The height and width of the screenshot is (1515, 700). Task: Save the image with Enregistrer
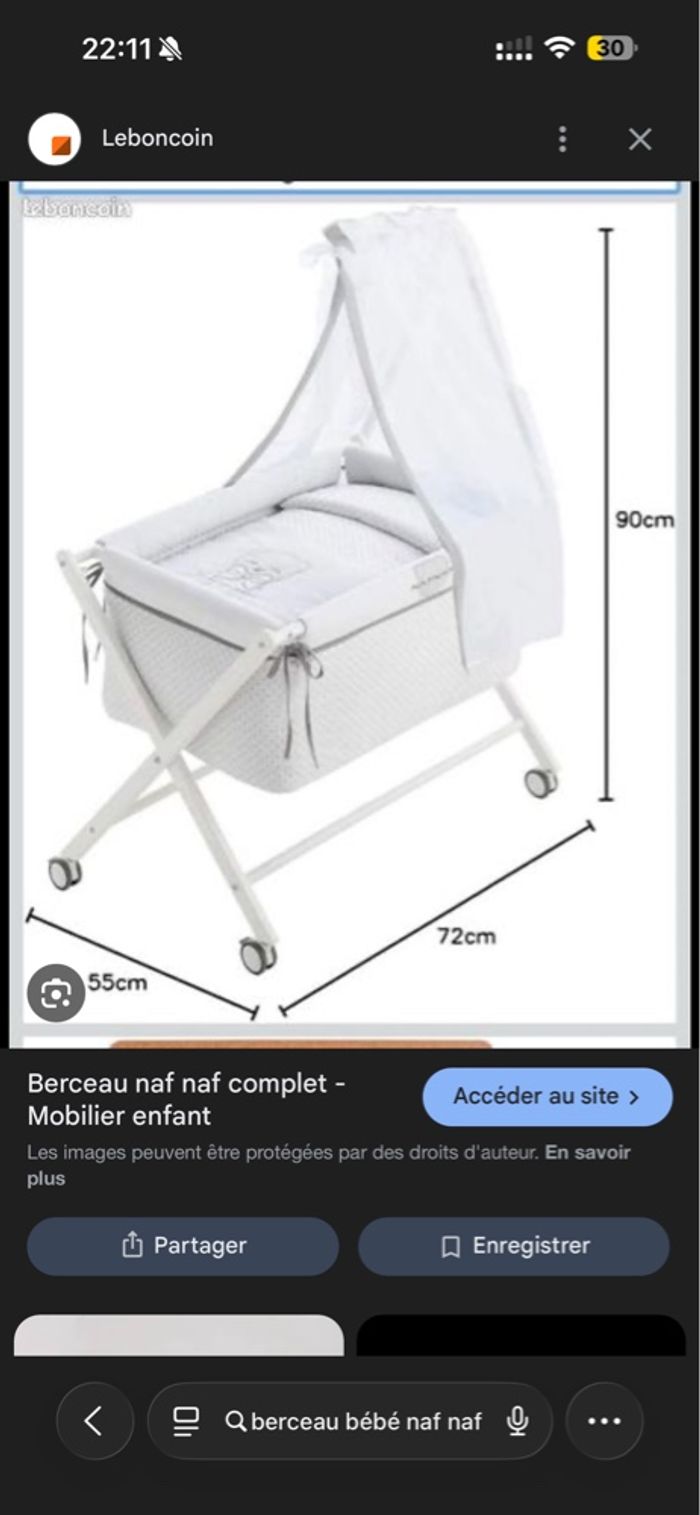[514, 1245]
